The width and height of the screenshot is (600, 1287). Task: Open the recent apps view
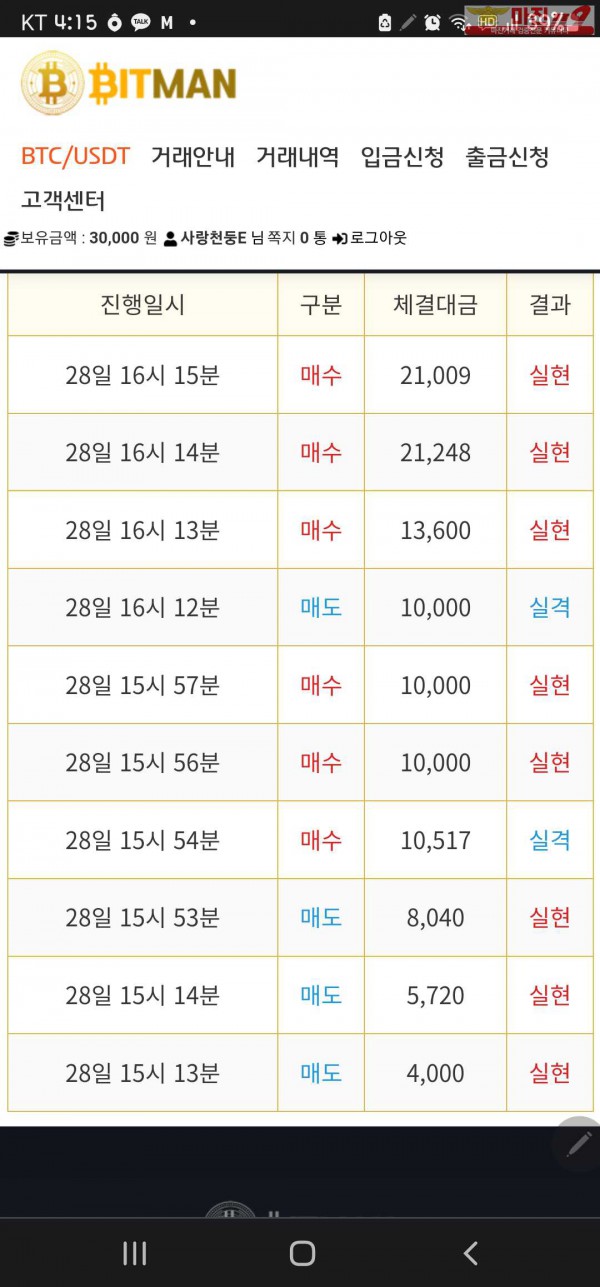coord(134,1253)
